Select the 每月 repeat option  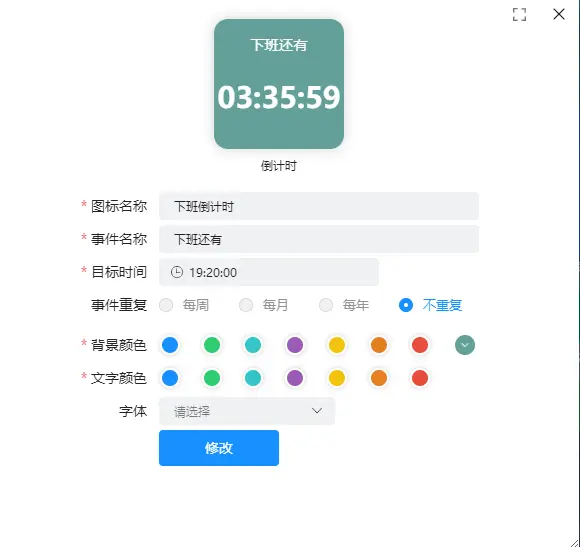point(264,305)
